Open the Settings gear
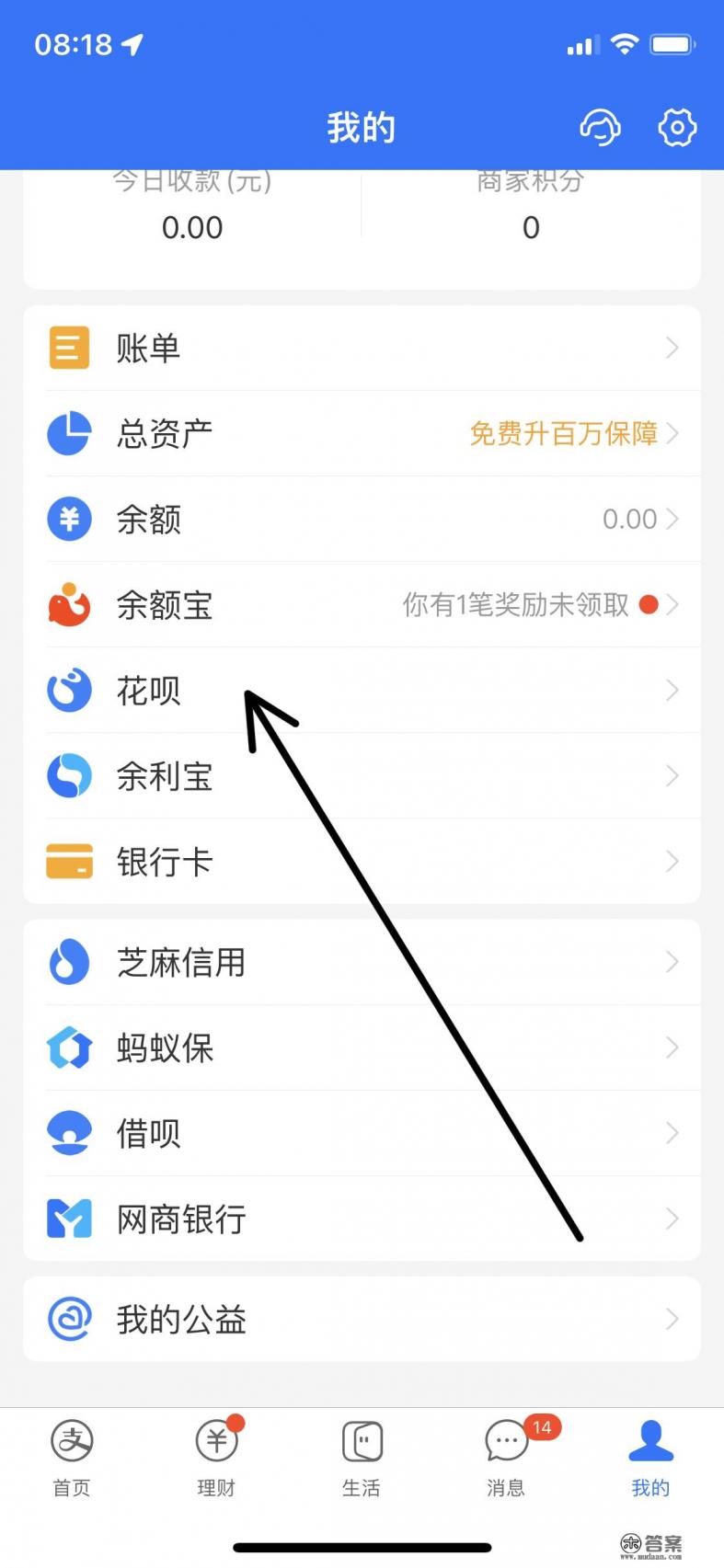 677,128
